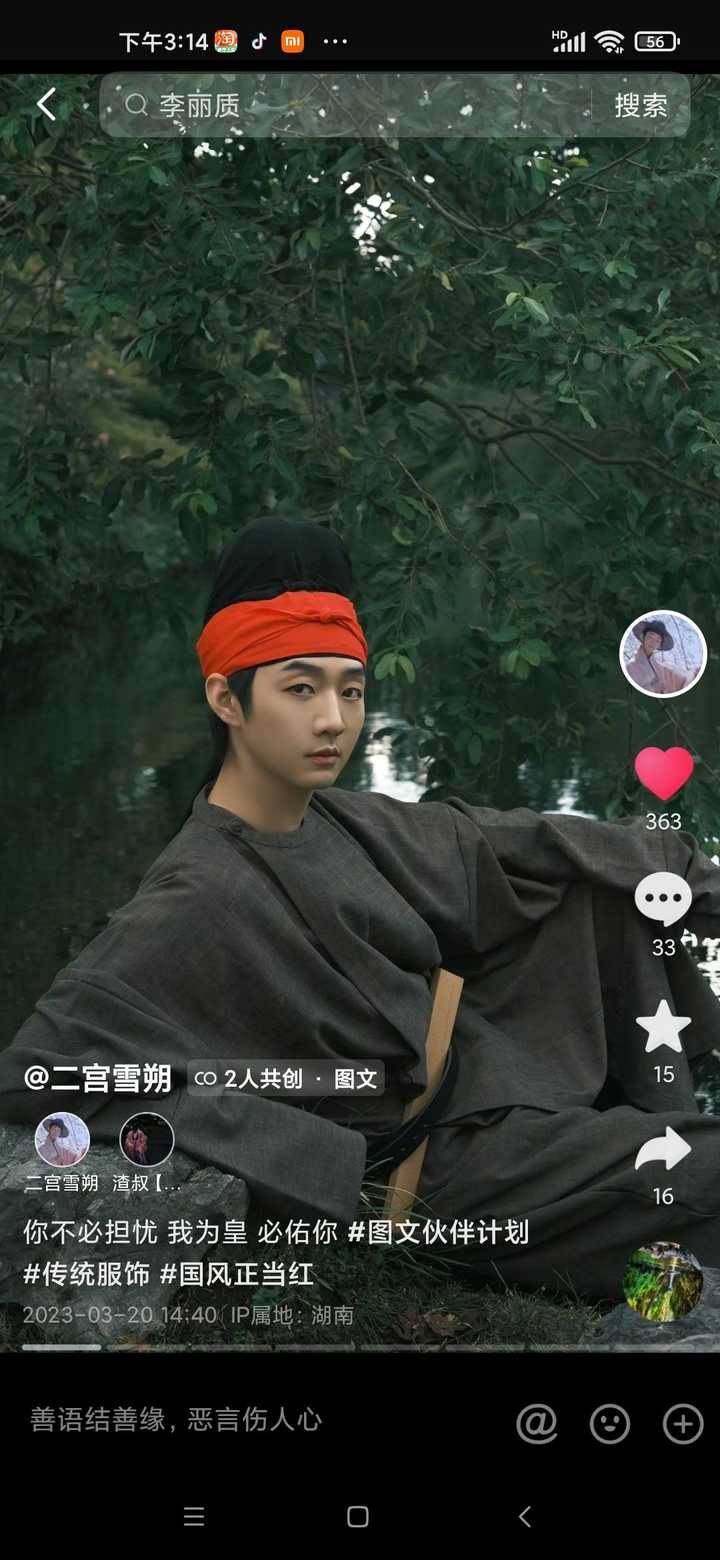Open hashtag #图文伙伴计划
The height and width of the screenshot is (1560, 720).
[438, 1232]
